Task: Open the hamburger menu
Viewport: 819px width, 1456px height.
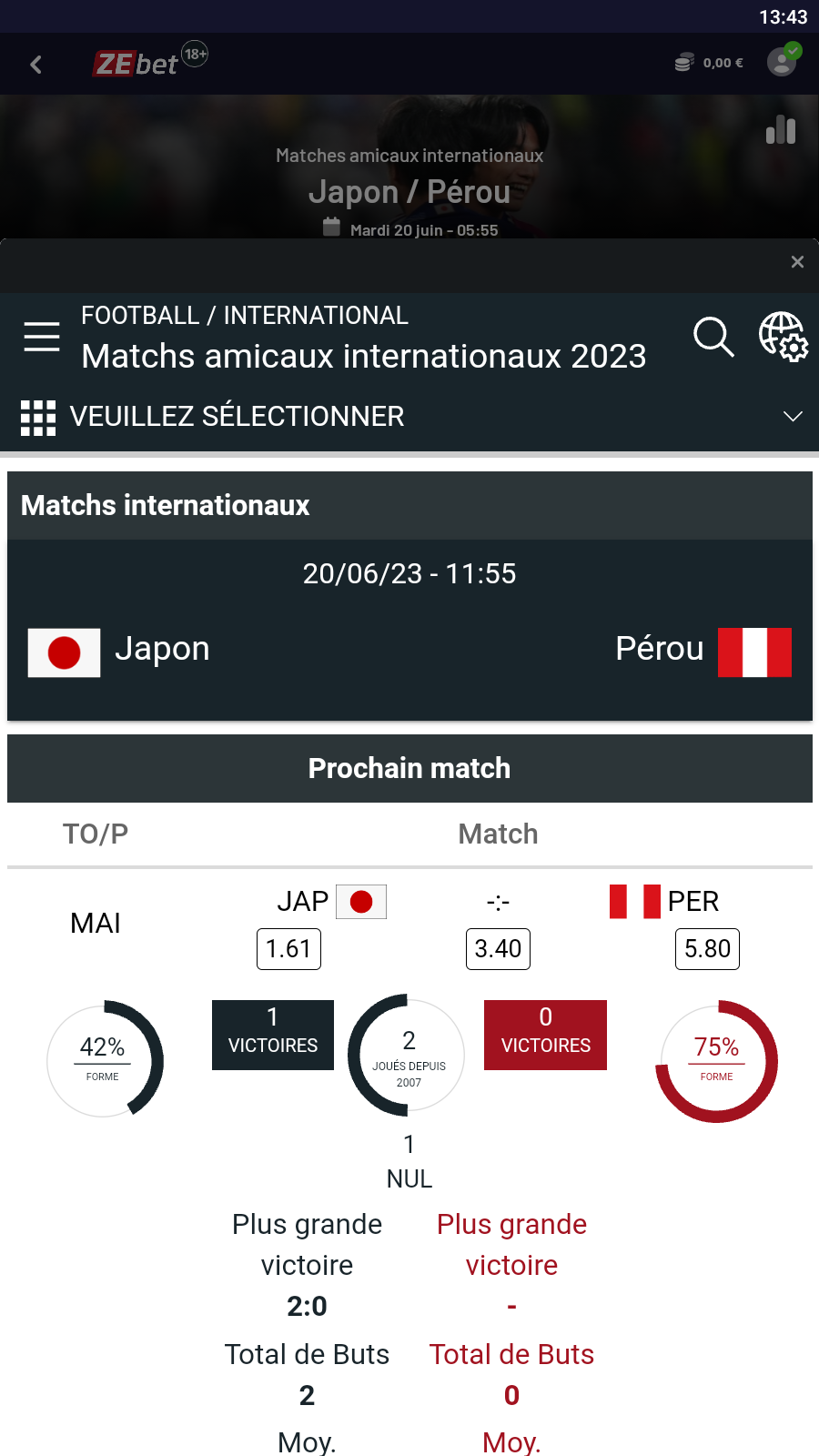Action: (x=42, y=337)
